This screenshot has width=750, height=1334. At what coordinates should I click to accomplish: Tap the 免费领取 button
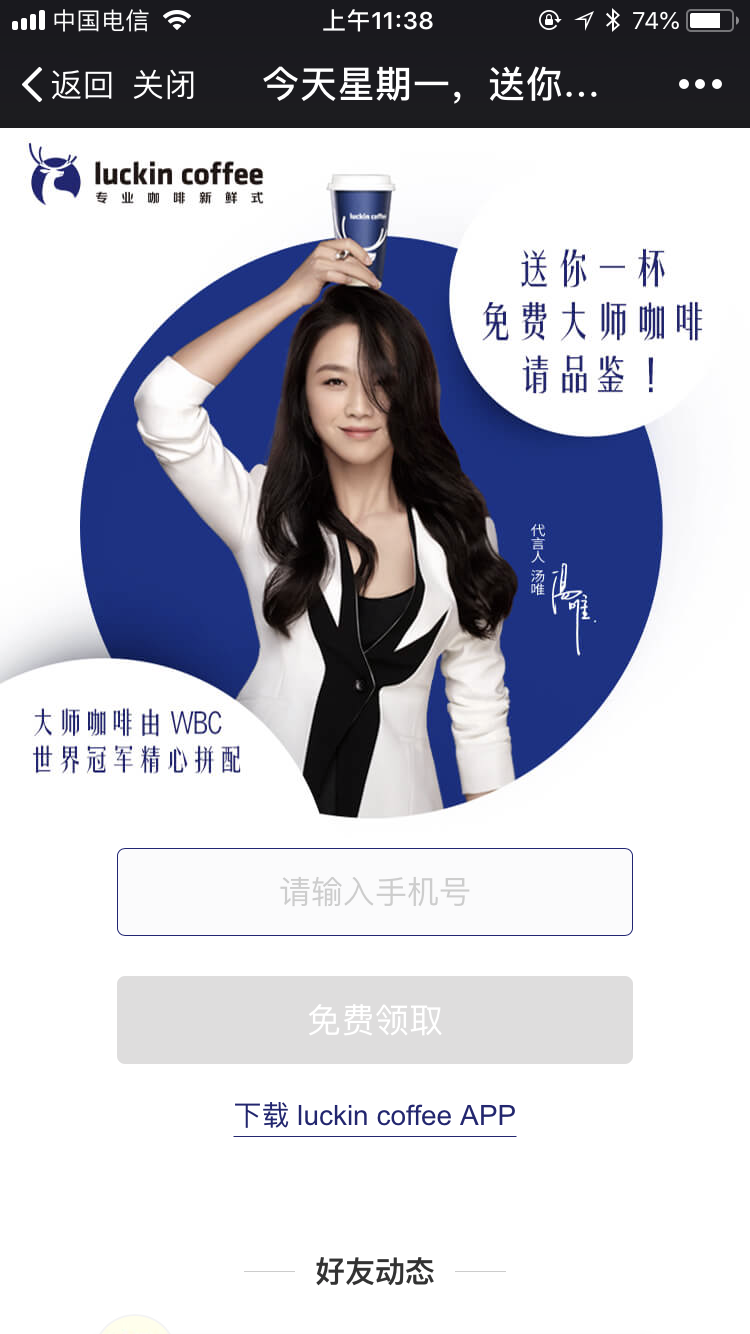[375, 1020]
